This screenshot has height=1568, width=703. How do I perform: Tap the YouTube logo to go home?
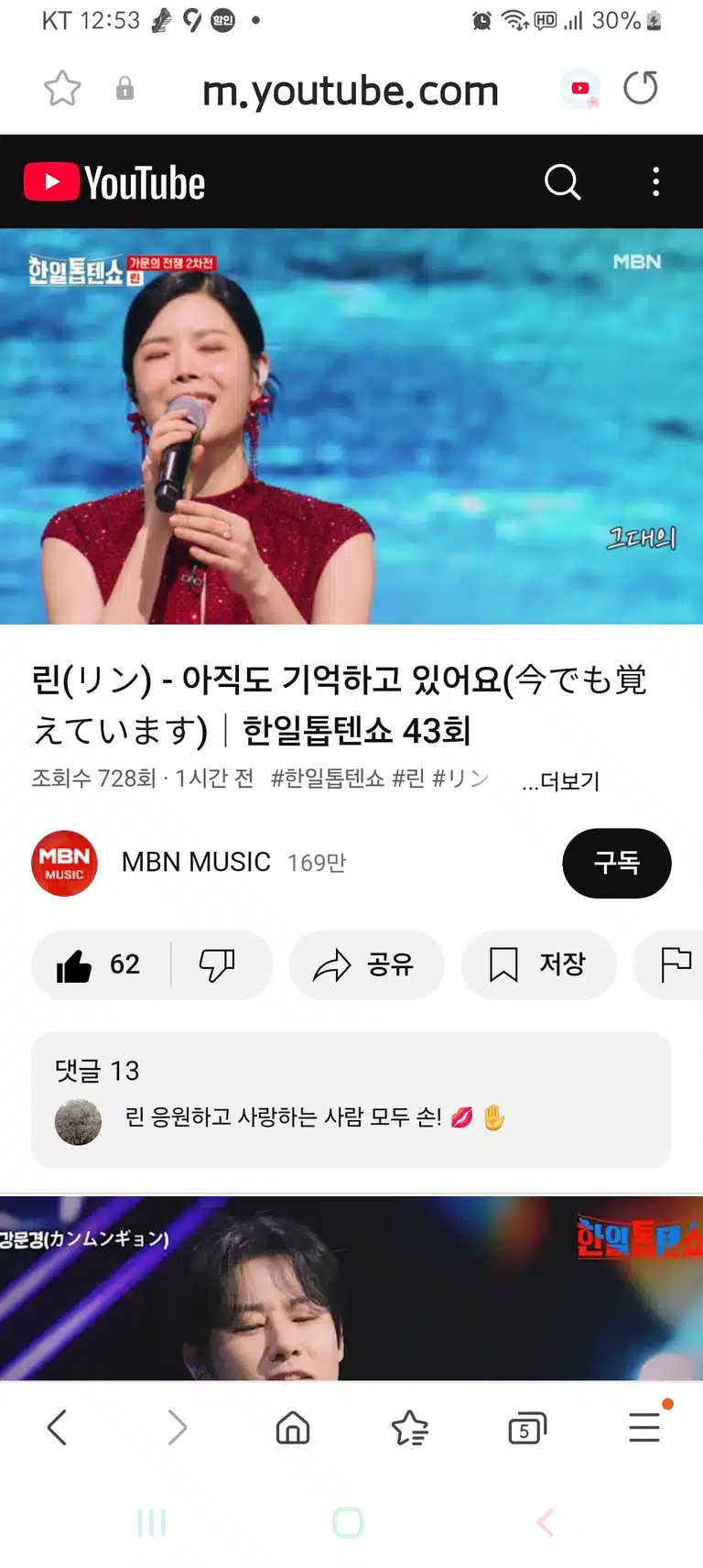(114, 182)
